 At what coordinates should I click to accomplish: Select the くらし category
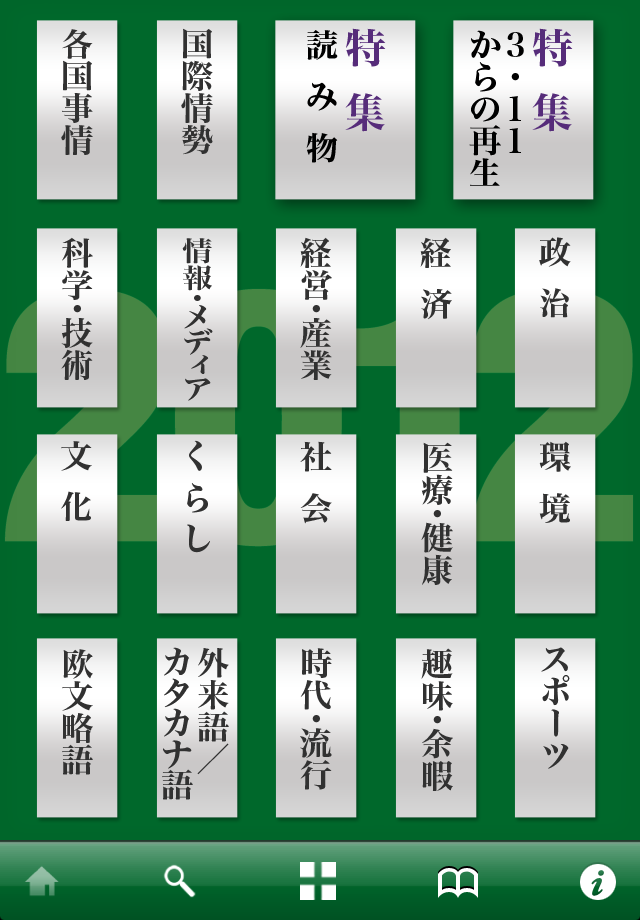point(197,523)
